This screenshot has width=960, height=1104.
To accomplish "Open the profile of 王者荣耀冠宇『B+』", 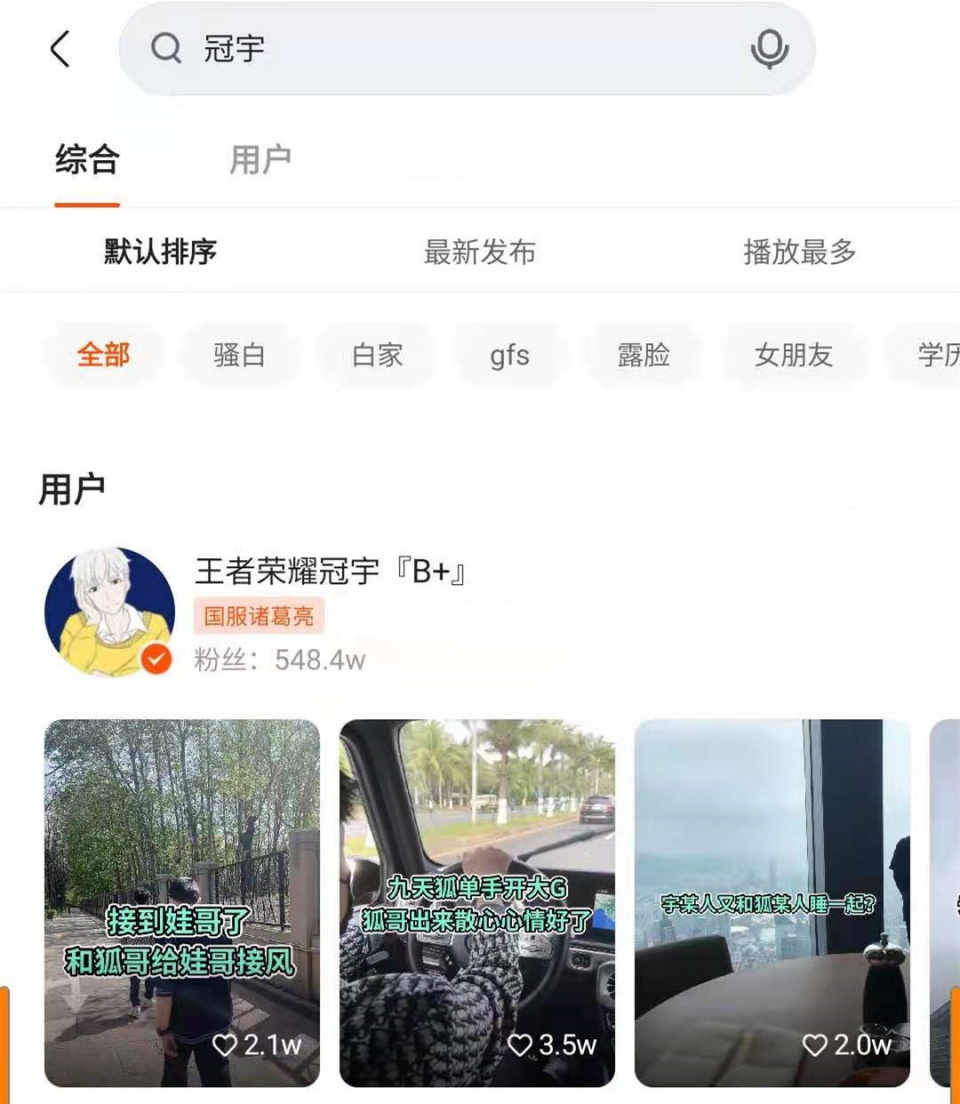I will (330, 572).
